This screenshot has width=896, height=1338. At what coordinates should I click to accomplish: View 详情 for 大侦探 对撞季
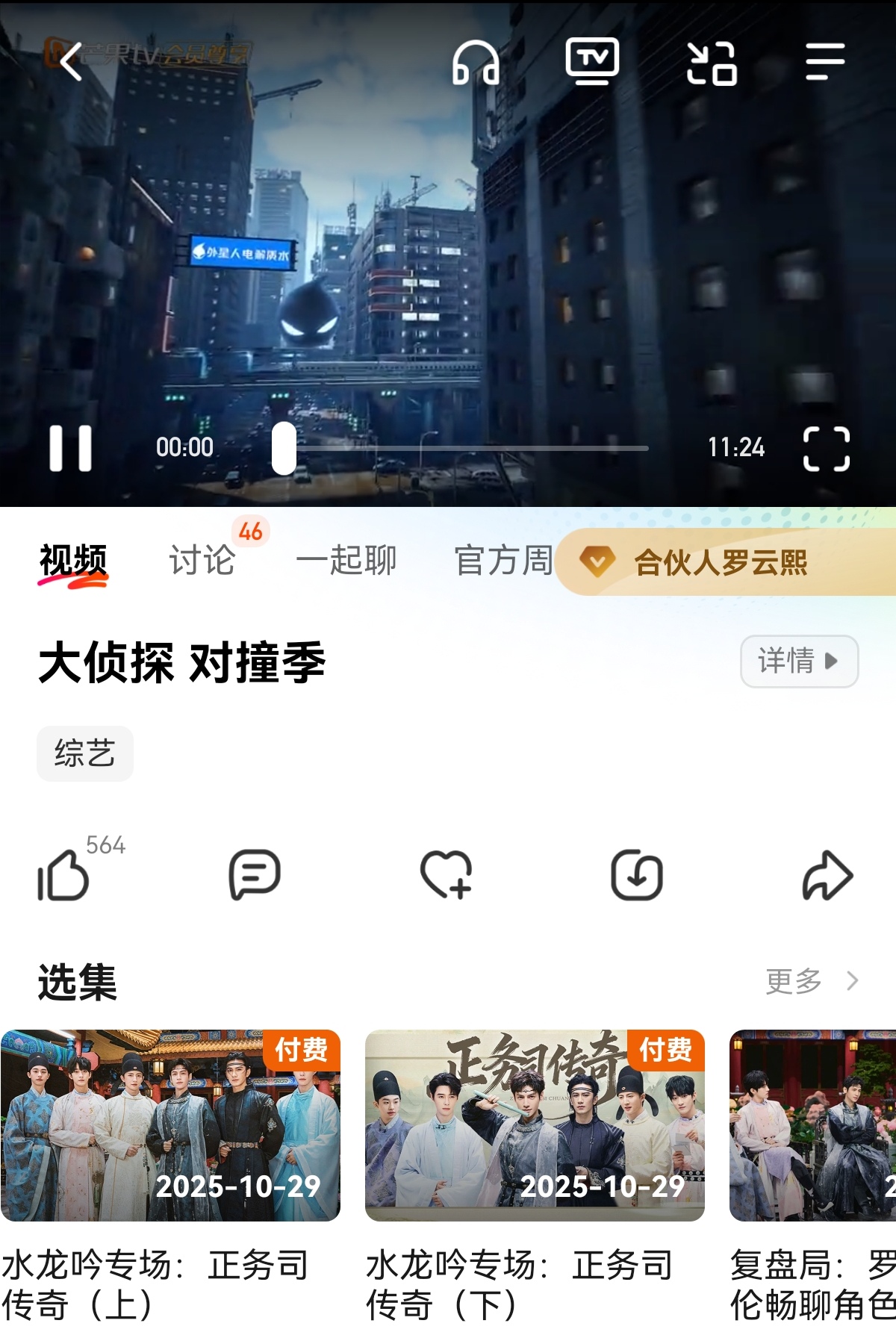coord(798,661)
